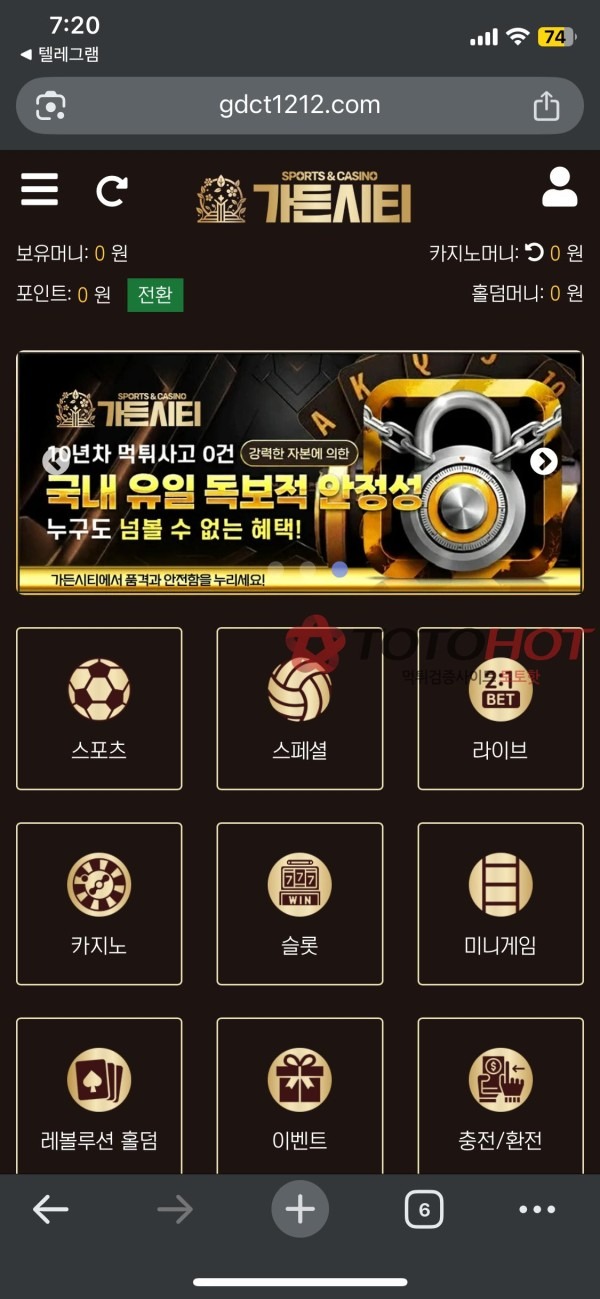Open the 미니게임 category
The width and height of the screenshot is (600, 1299).
[x=499, y=903]
